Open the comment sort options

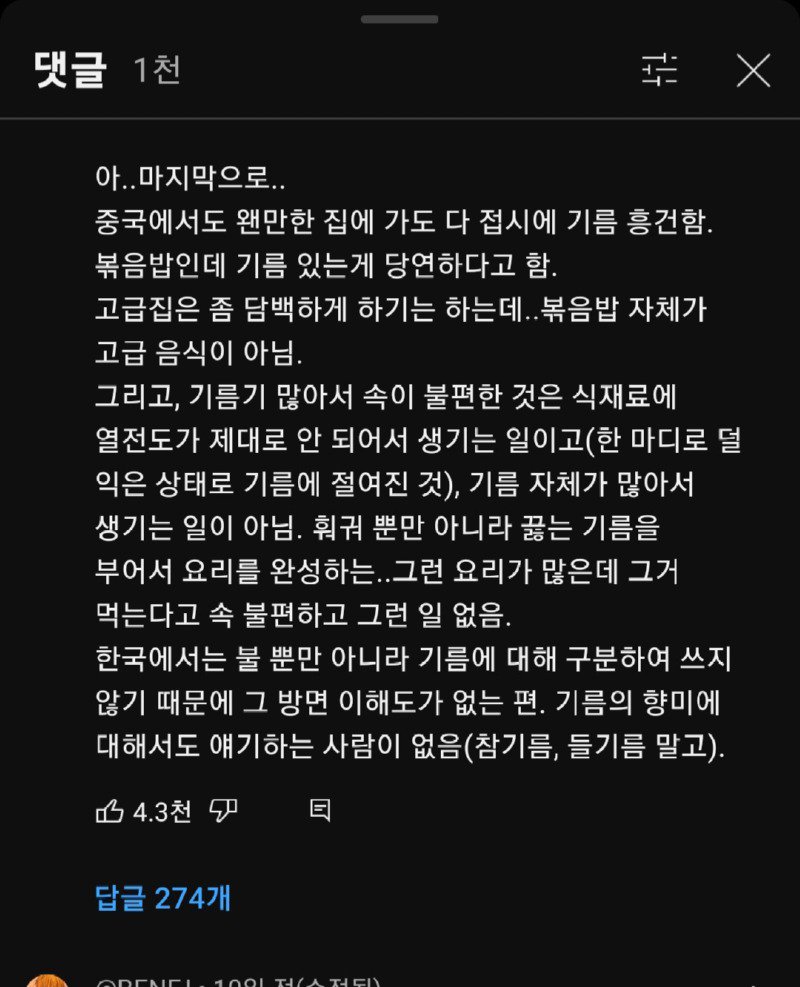click(659, 70)
